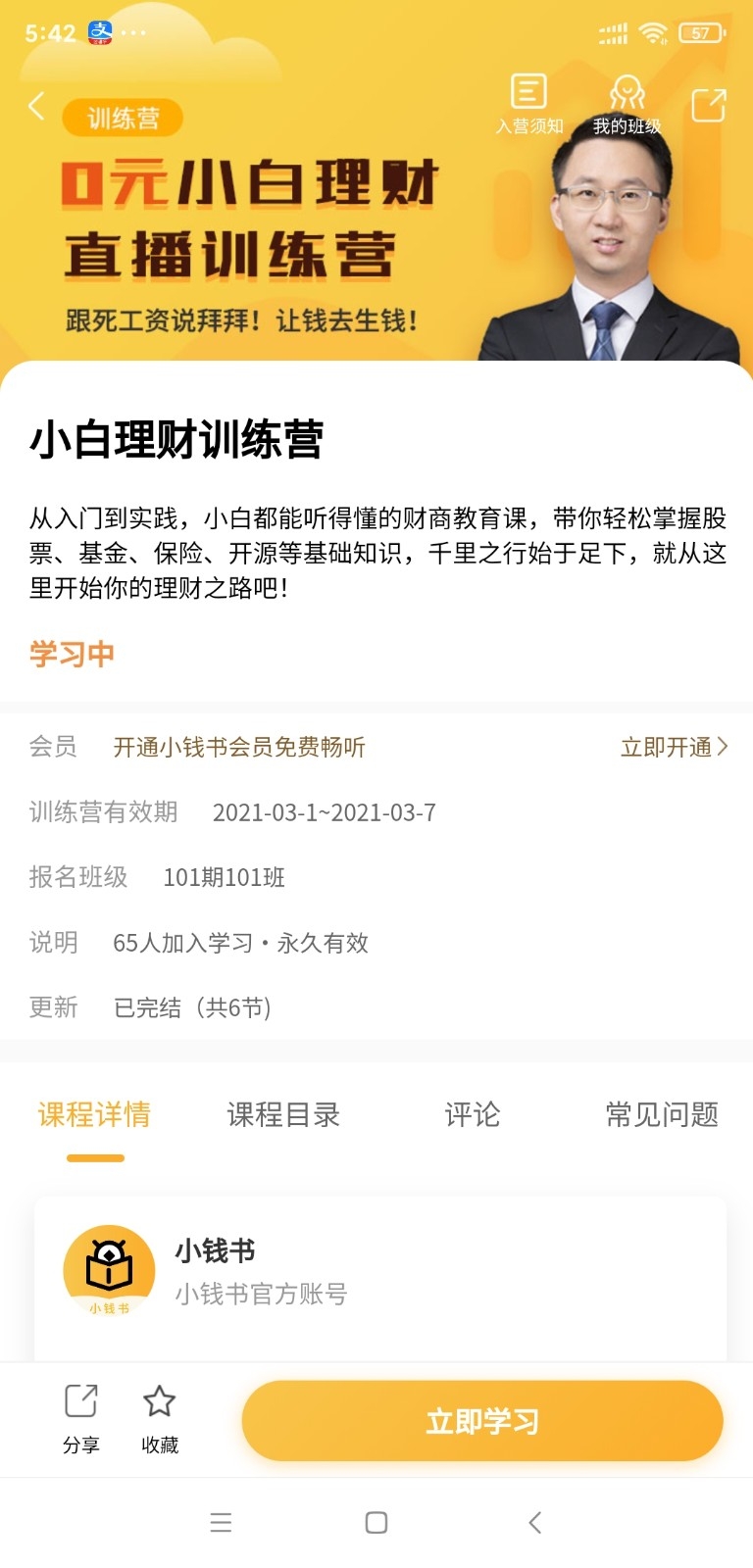The image size is (753, 1568).
Task: Switch to the 课程目录 tab
Action: 283,1115
